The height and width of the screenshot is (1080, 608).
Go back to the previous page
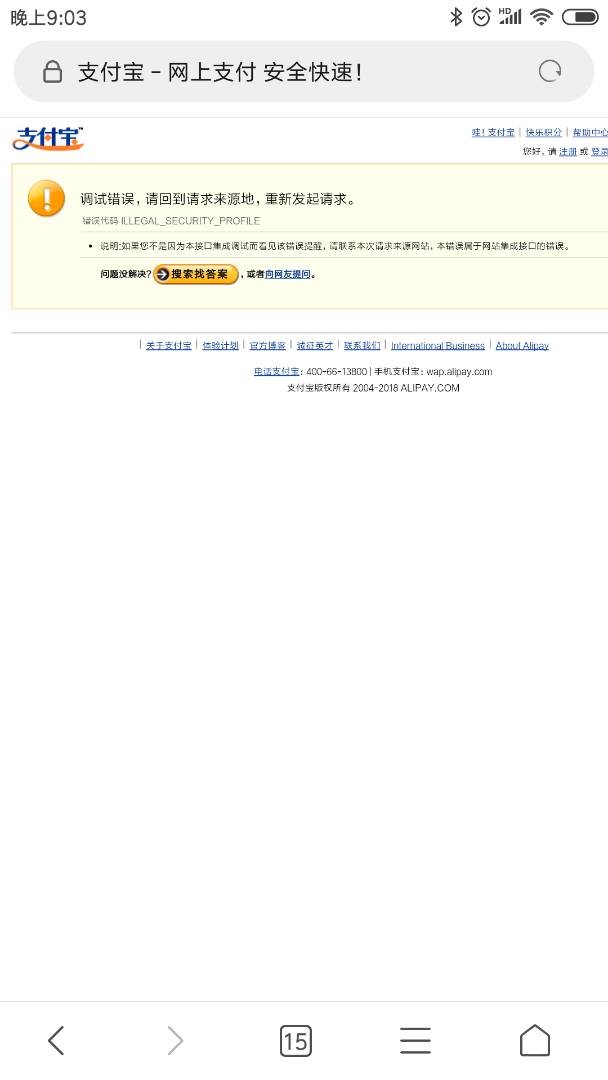tap(56, 1041)
